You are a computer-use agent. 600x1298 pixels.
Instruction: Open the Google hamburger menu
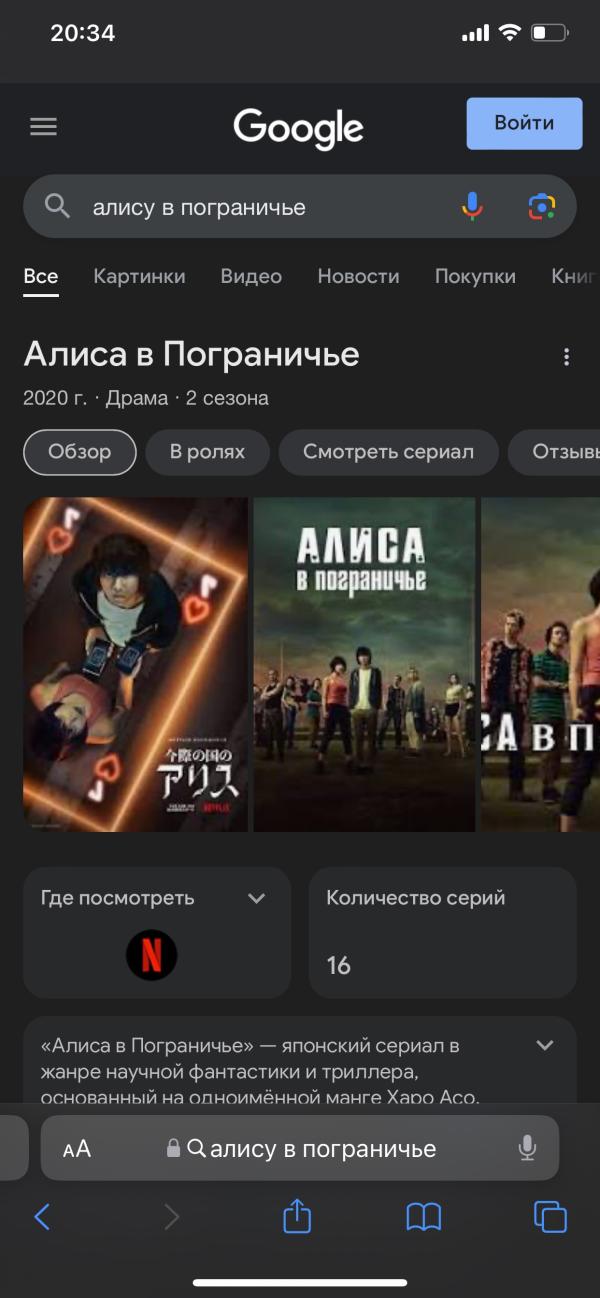coord(43,127)
